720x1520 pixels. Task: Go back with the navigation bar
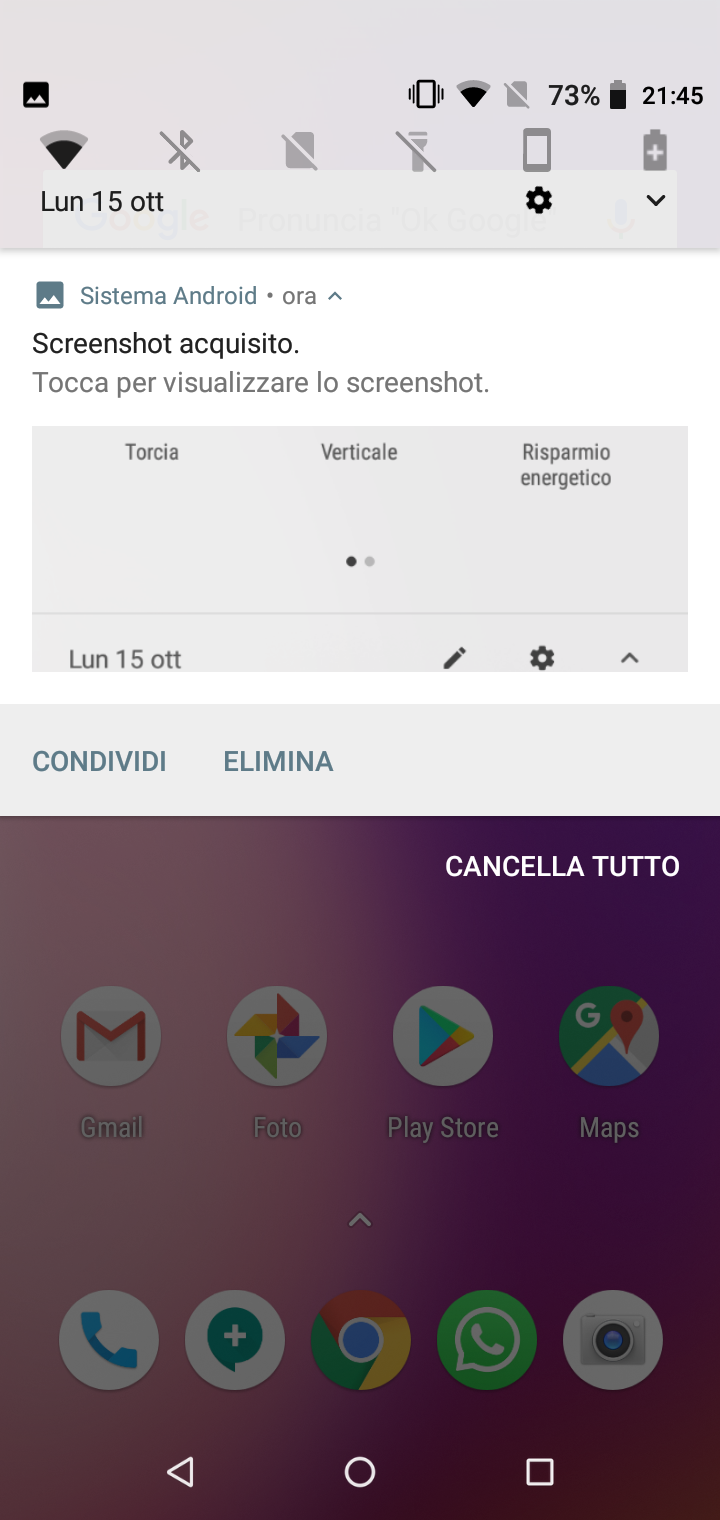pyautogui.click(x=180, y=1471)
